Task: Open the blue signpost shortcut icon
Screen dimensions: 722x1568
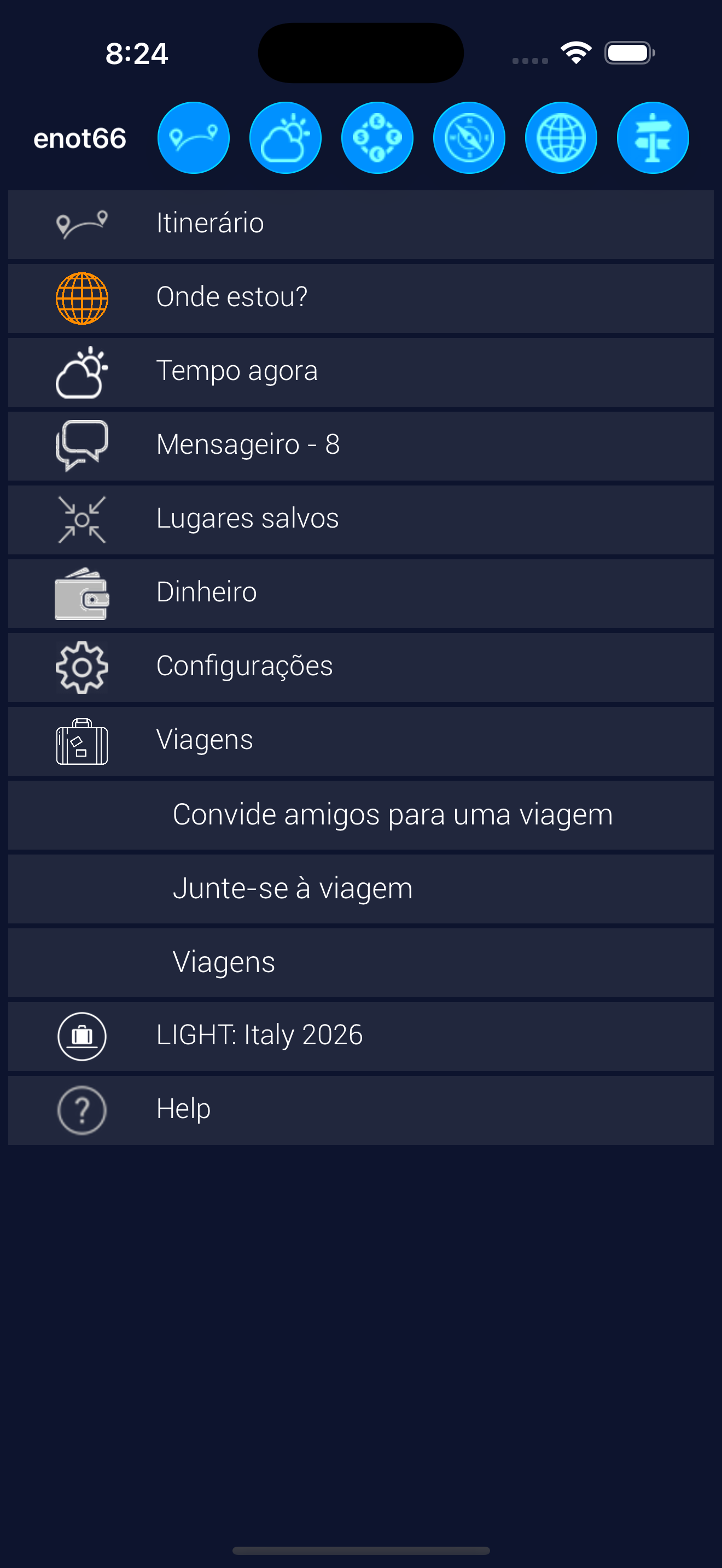Action: point(653,138)
